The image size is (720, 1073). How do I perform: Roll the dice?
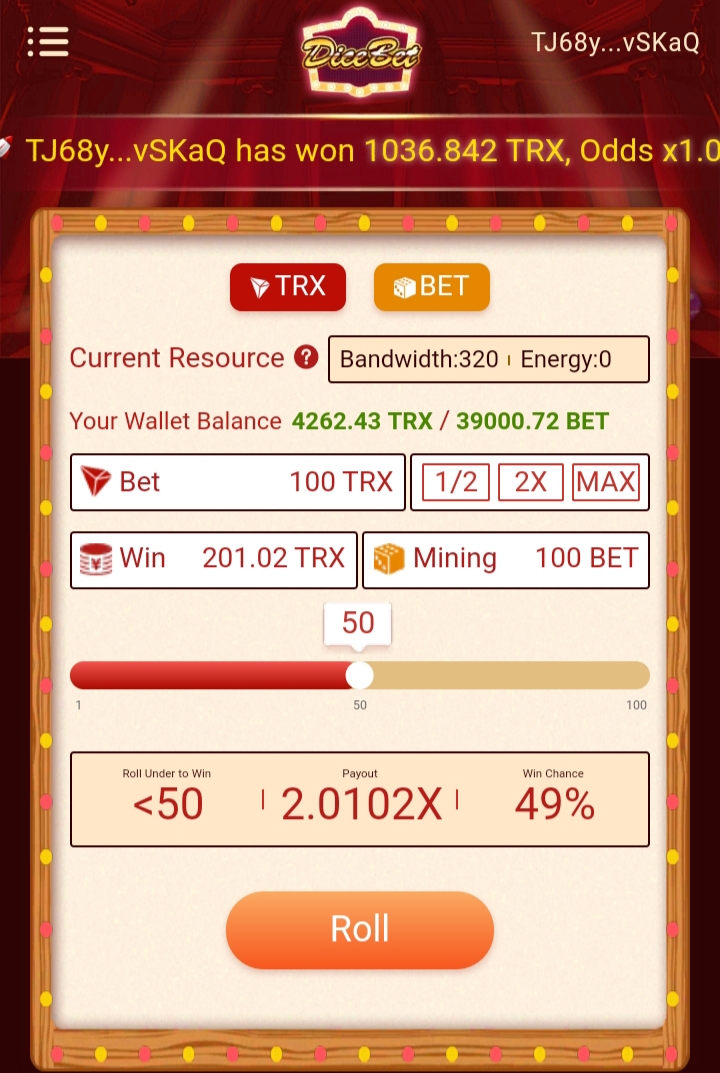[360, 929]
